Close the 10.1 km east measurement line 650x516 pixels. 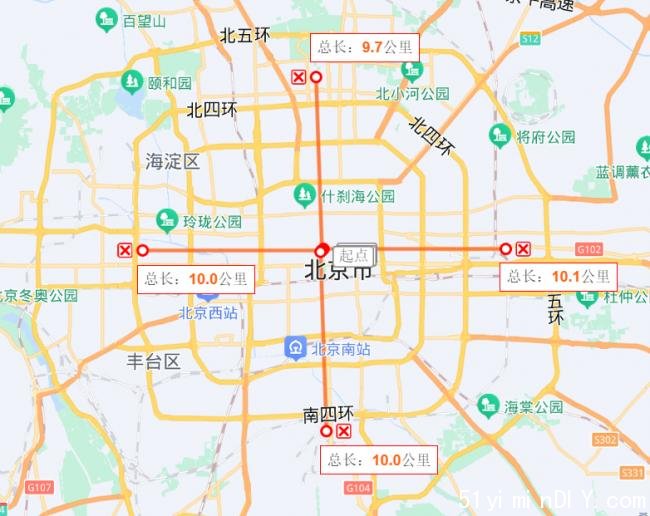click(523, 249)
